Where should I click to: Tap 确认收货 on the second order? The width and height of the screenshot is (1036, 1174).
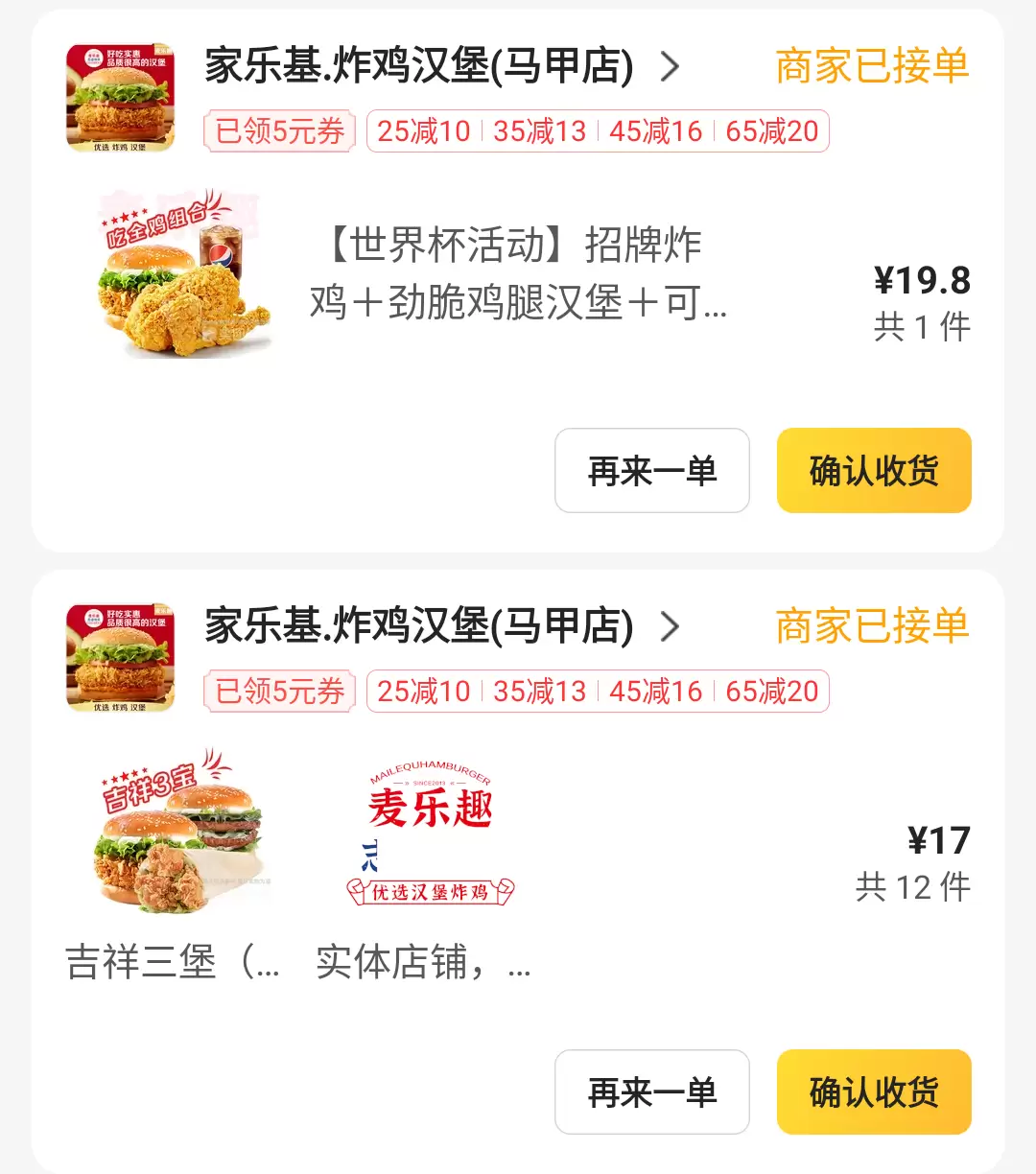click(873, 1092)
